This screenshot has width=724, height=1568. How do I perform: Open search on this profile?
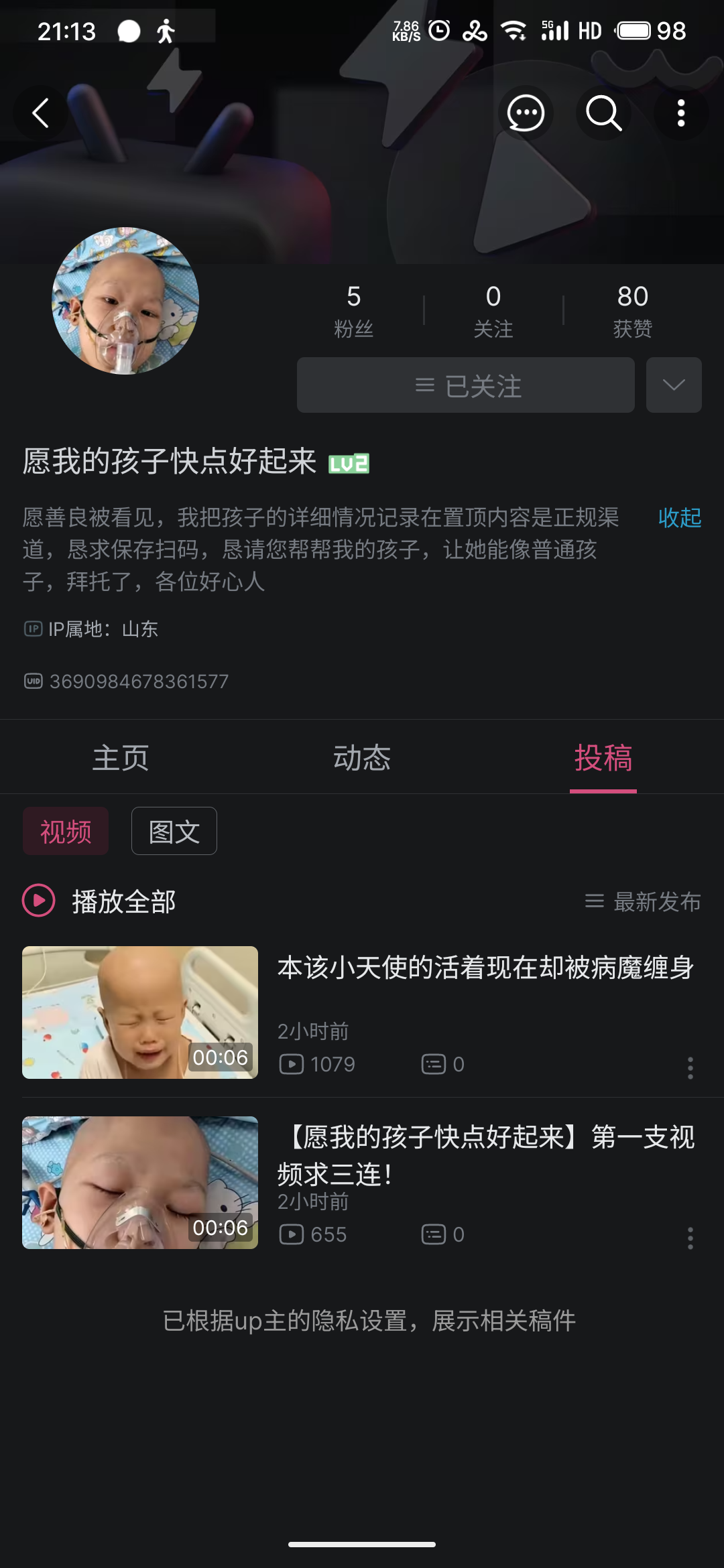coord(603,113)
